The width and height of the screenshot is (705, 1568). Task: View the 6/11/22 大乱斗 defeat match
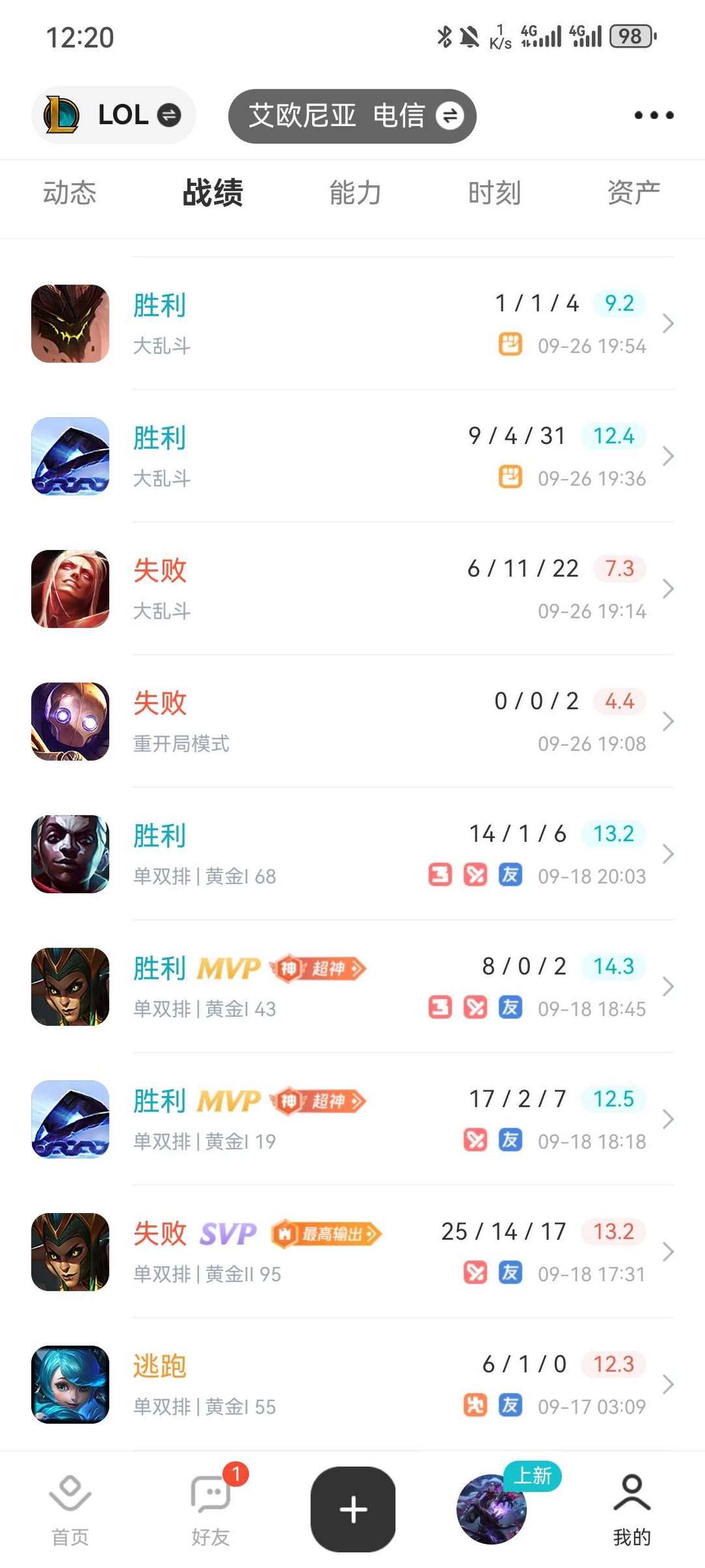pyautogui.click(x=352, y=589)
